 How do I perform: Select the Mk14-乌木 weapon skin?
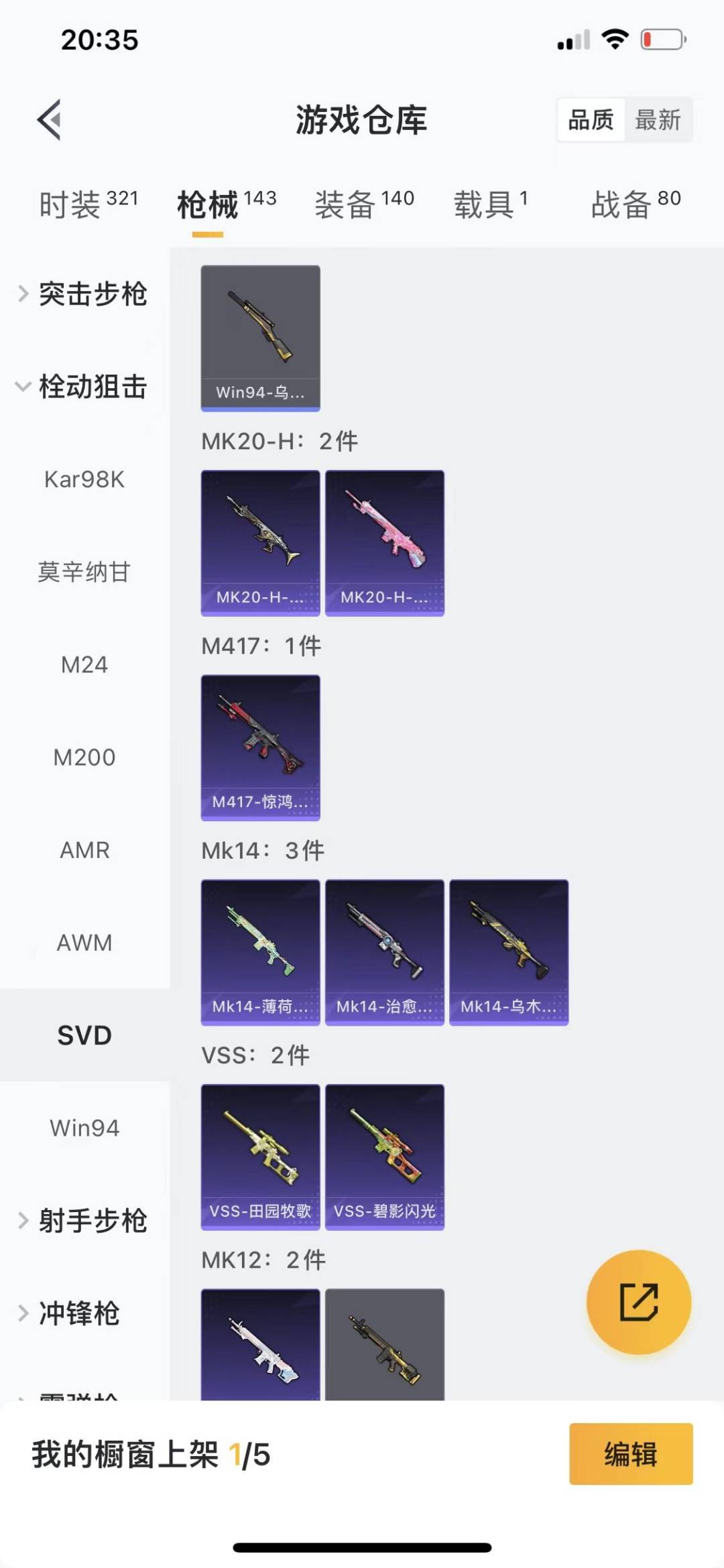509,952
